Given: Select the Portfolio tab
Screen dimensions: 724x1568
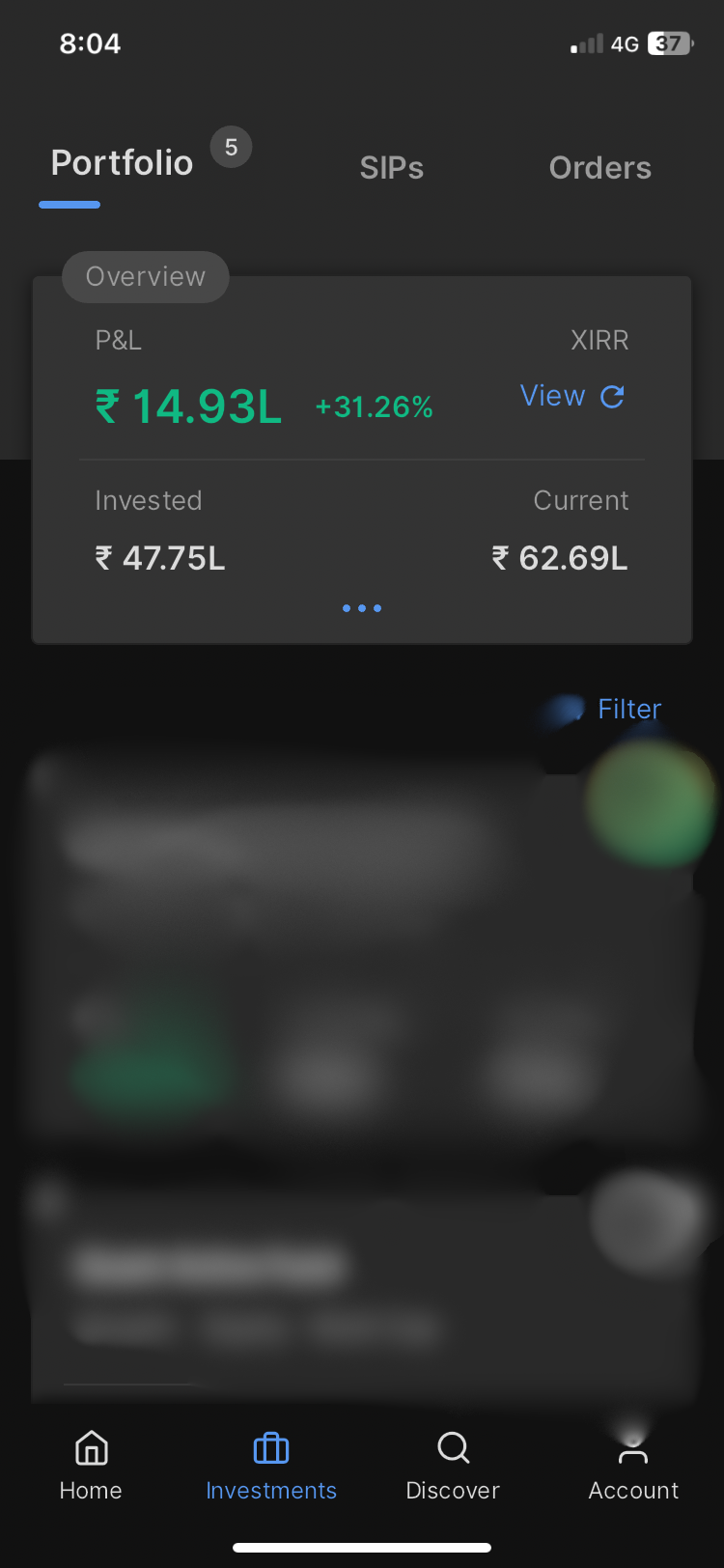Looking at the screenshot, I should [123, 163].
